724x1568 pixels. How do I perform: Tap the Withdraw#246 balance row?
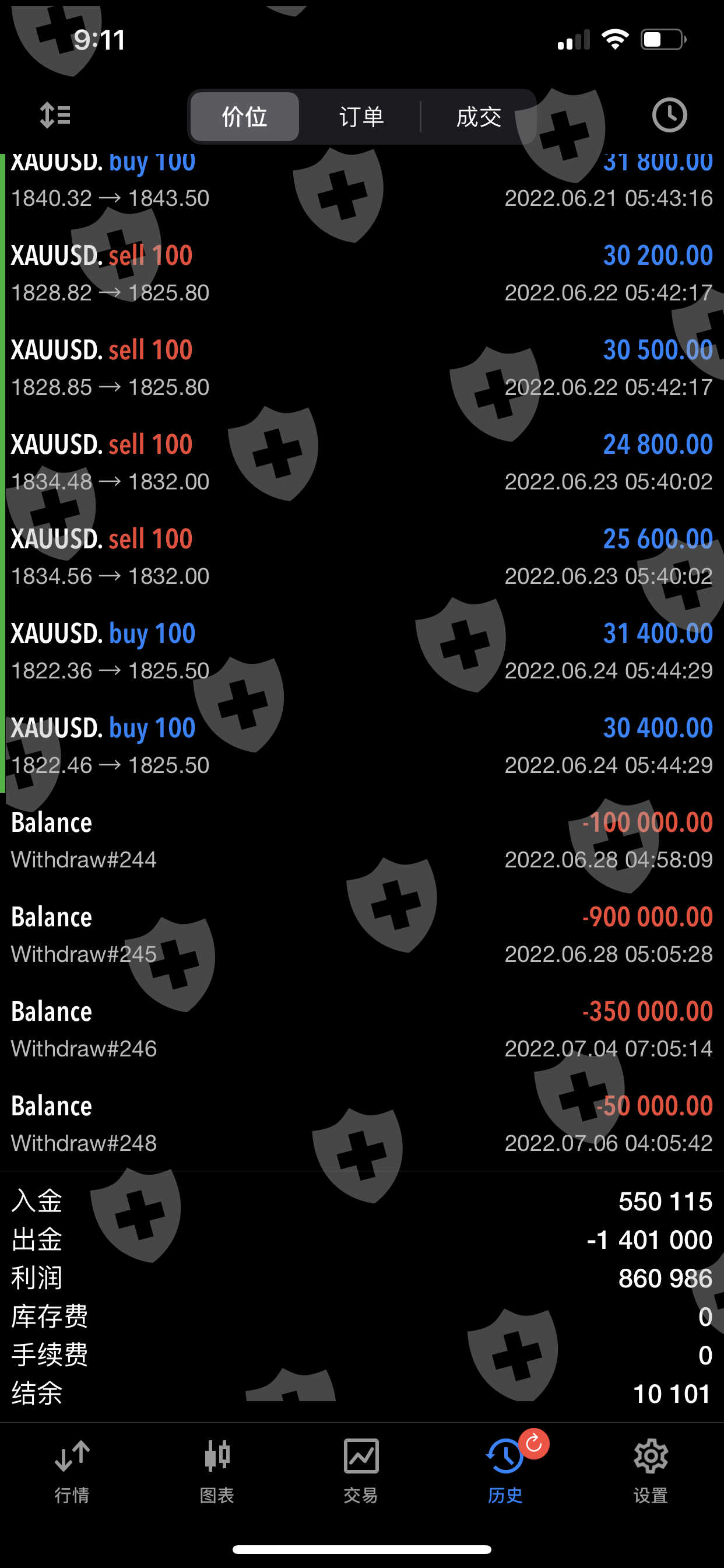361,1030
